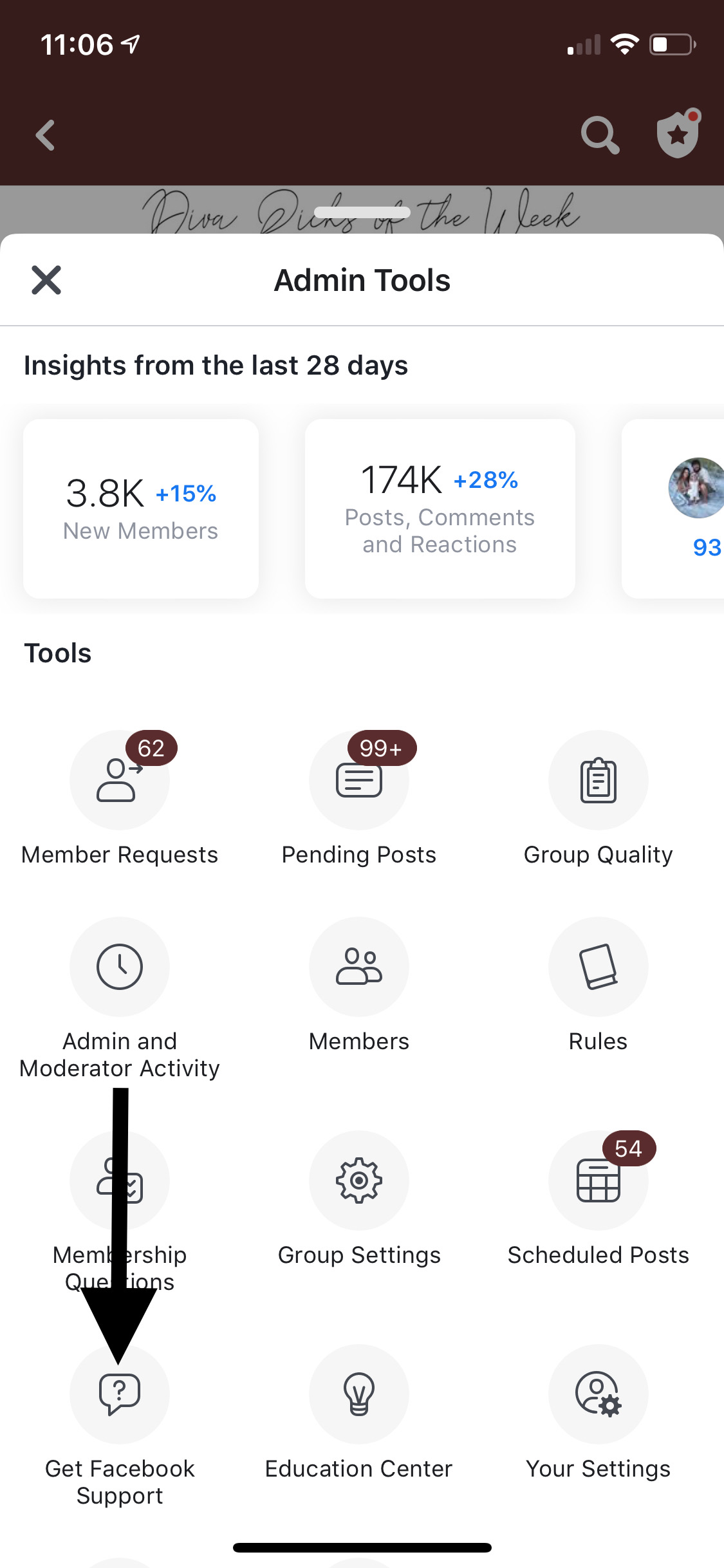724x1568 pixels.
Task: Go back using the top arrow
Action: pyautogui.click(x=45, y=135)
